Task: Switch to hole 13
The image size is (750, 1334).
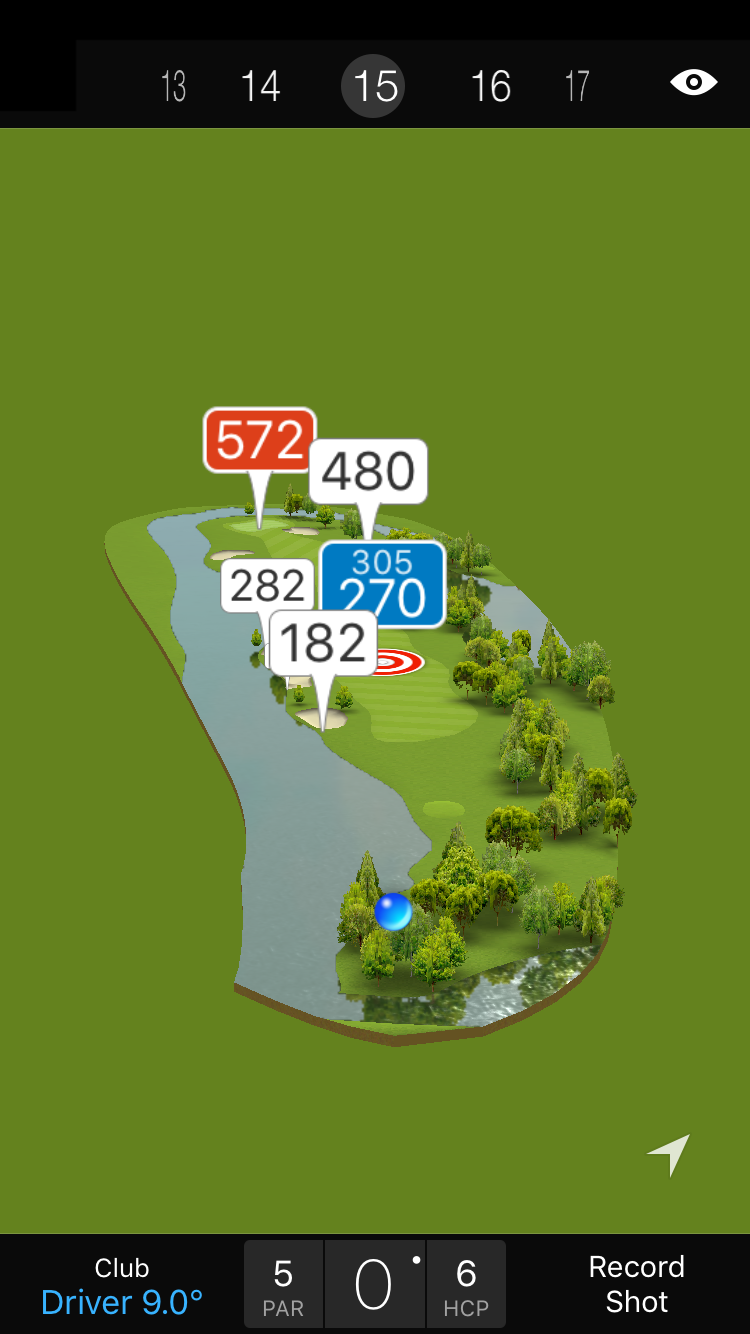Action: tap(173, 87)
